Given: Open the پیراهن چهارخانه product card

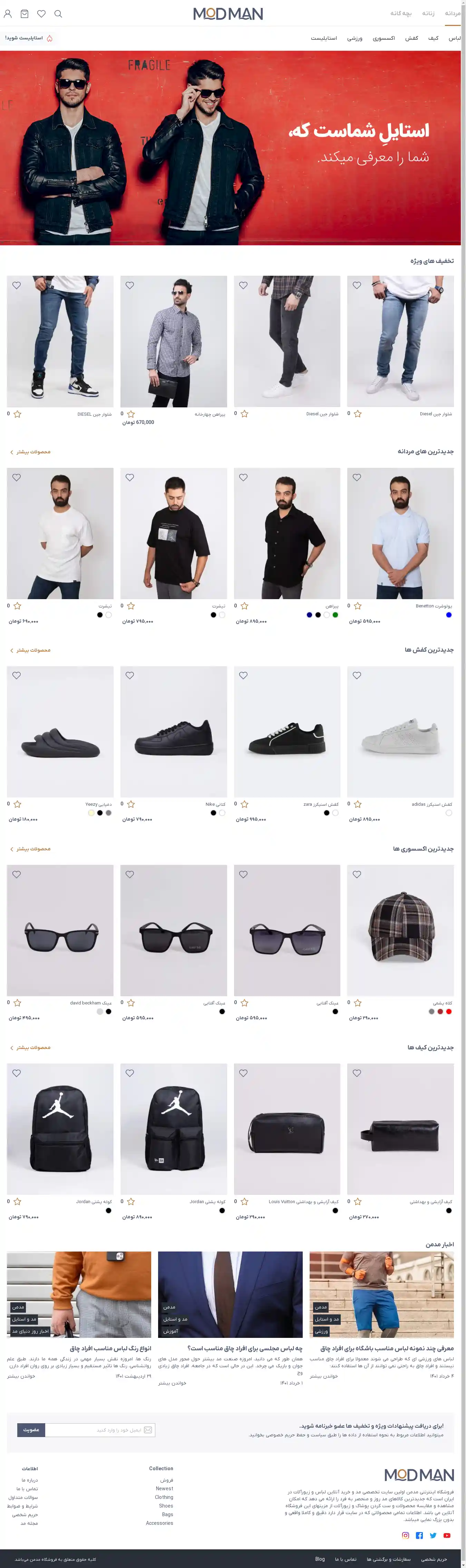Looking at the screenshot, I should pos(173,341).
